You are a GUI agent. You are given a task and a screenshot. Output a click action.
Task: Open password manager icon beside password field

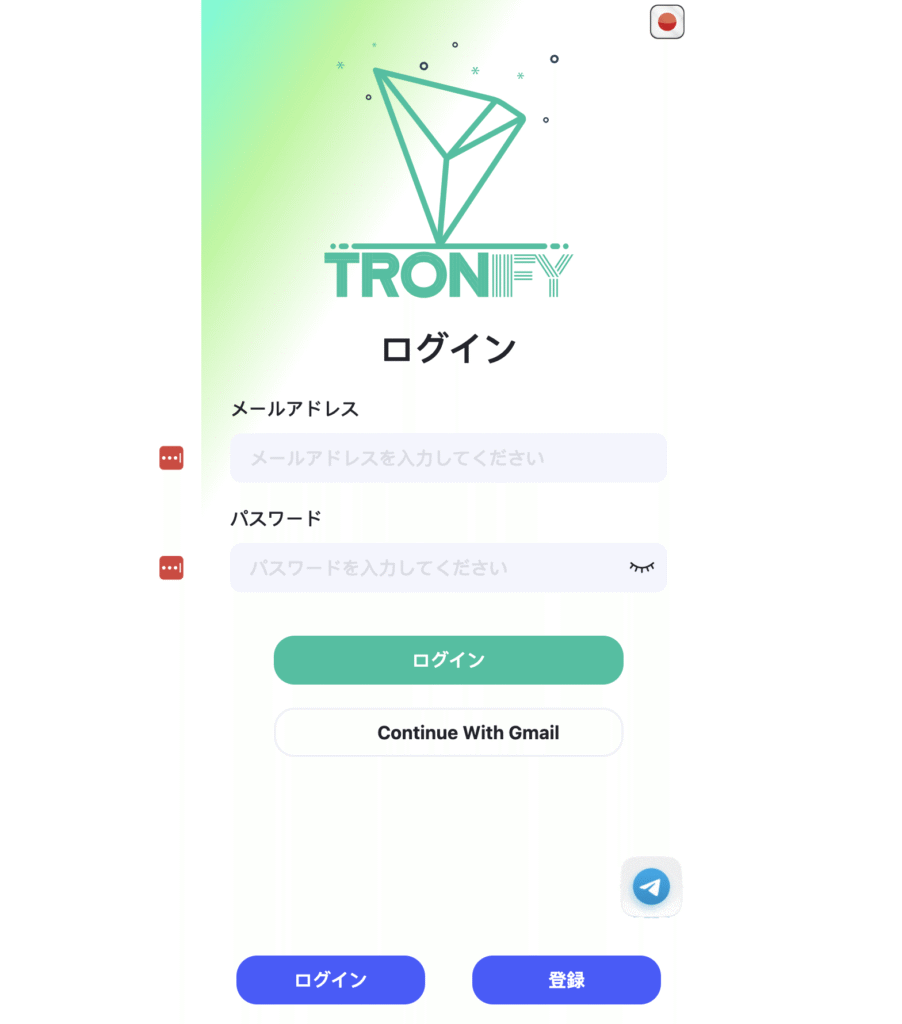click(171, 568)
